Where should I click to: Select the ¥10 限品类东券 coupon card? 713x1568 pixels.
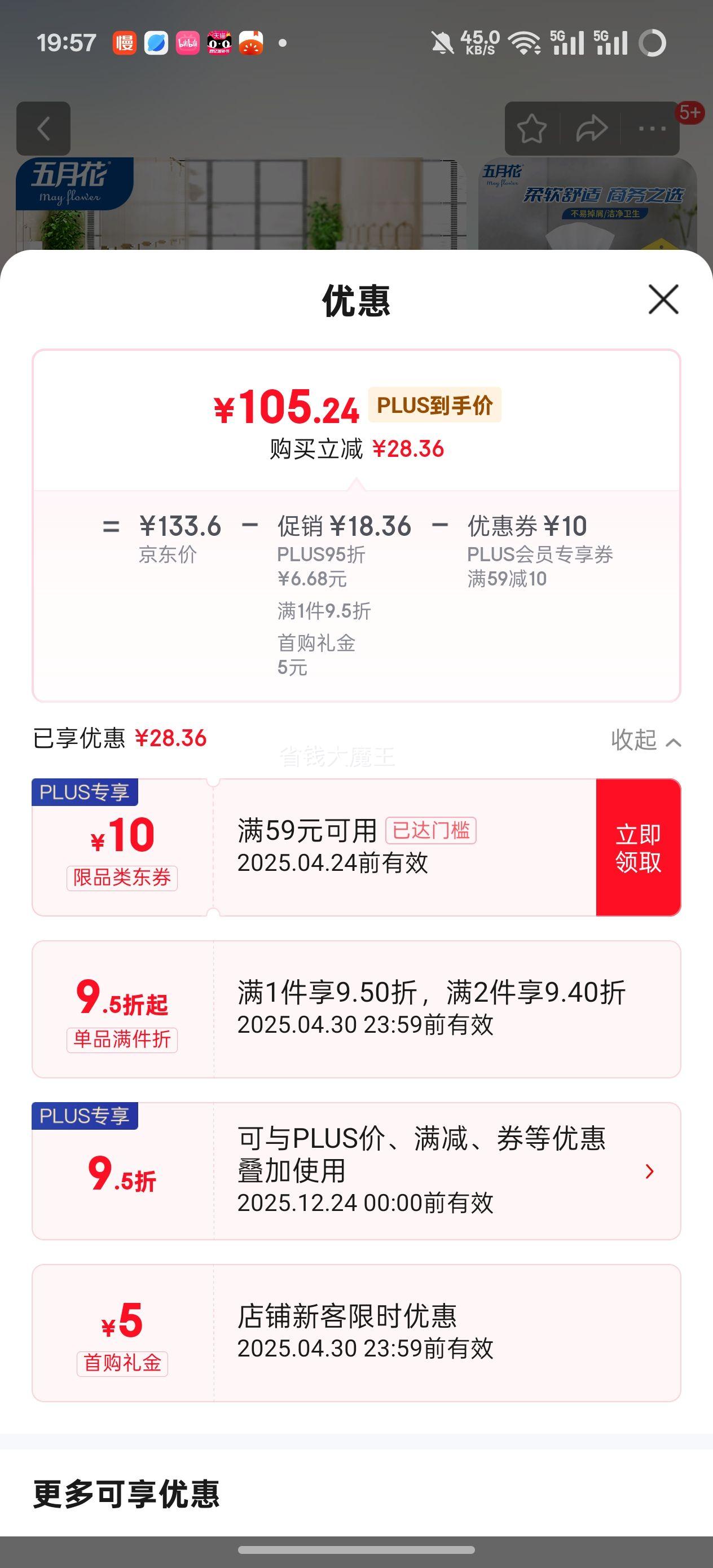[x=305, y=847]
